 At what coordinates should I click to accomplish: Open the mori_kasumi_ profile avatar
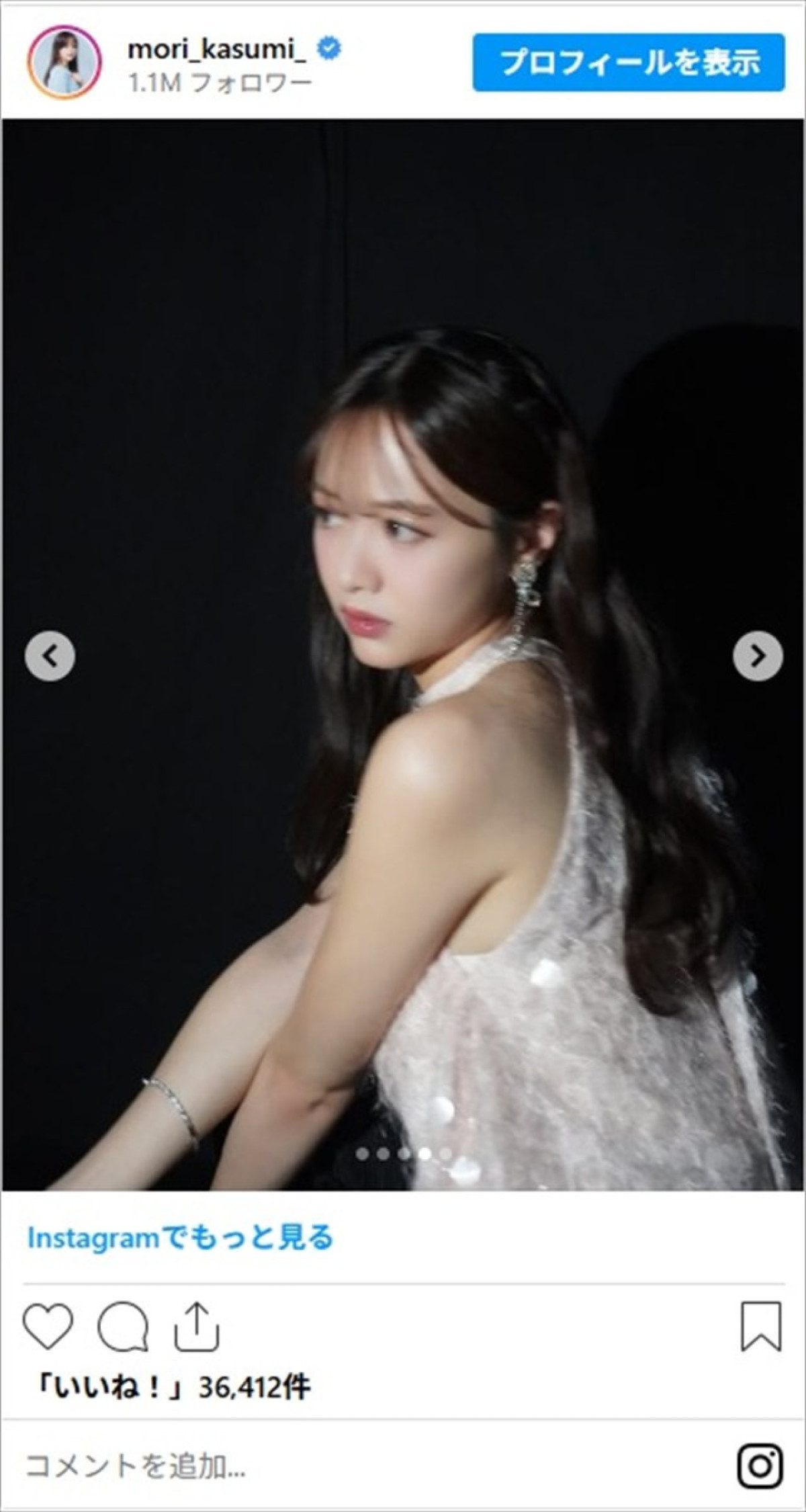pos(64,62)
